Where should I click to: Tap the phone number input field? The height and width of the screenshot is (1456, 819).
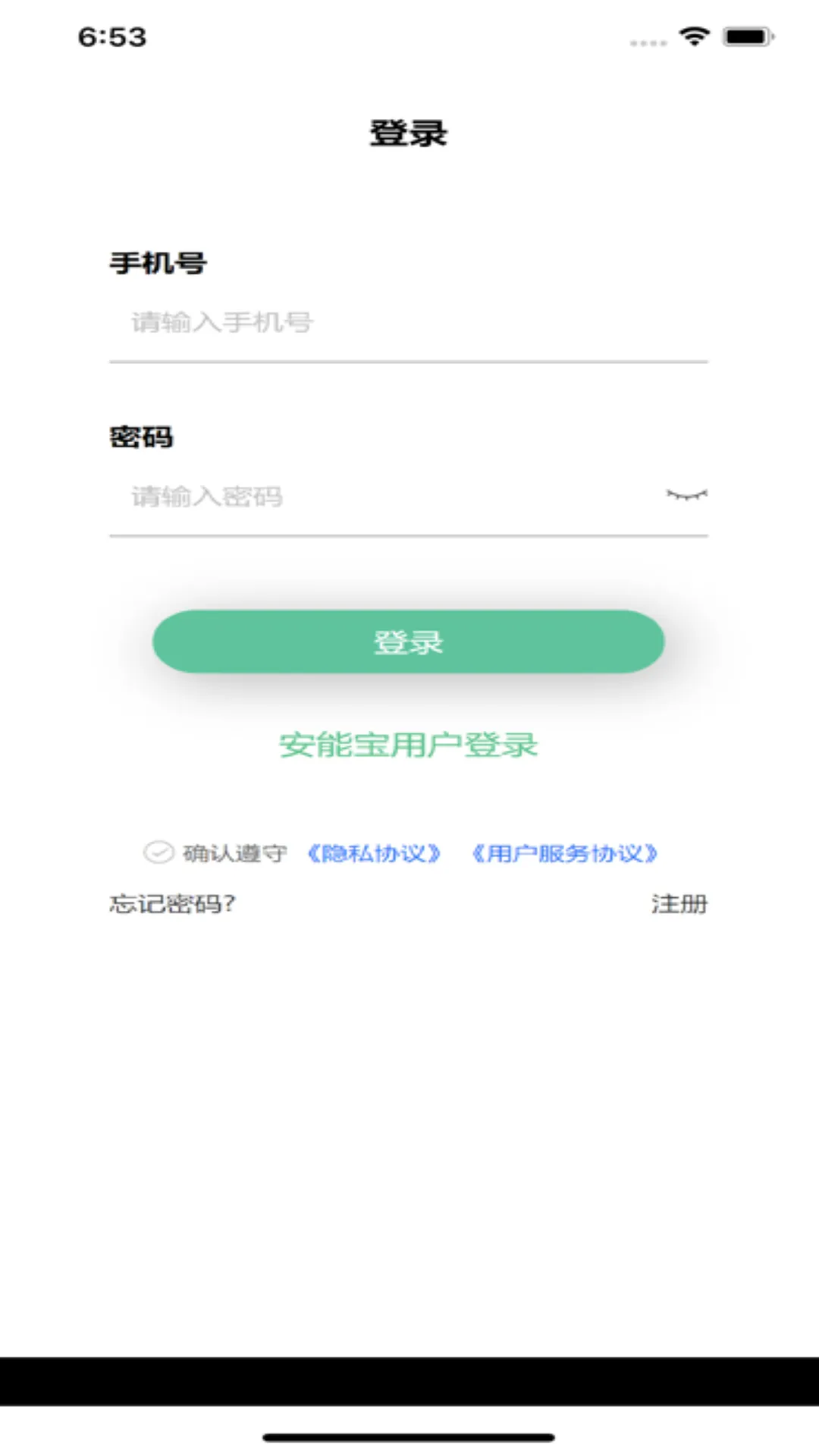[408, 322]
